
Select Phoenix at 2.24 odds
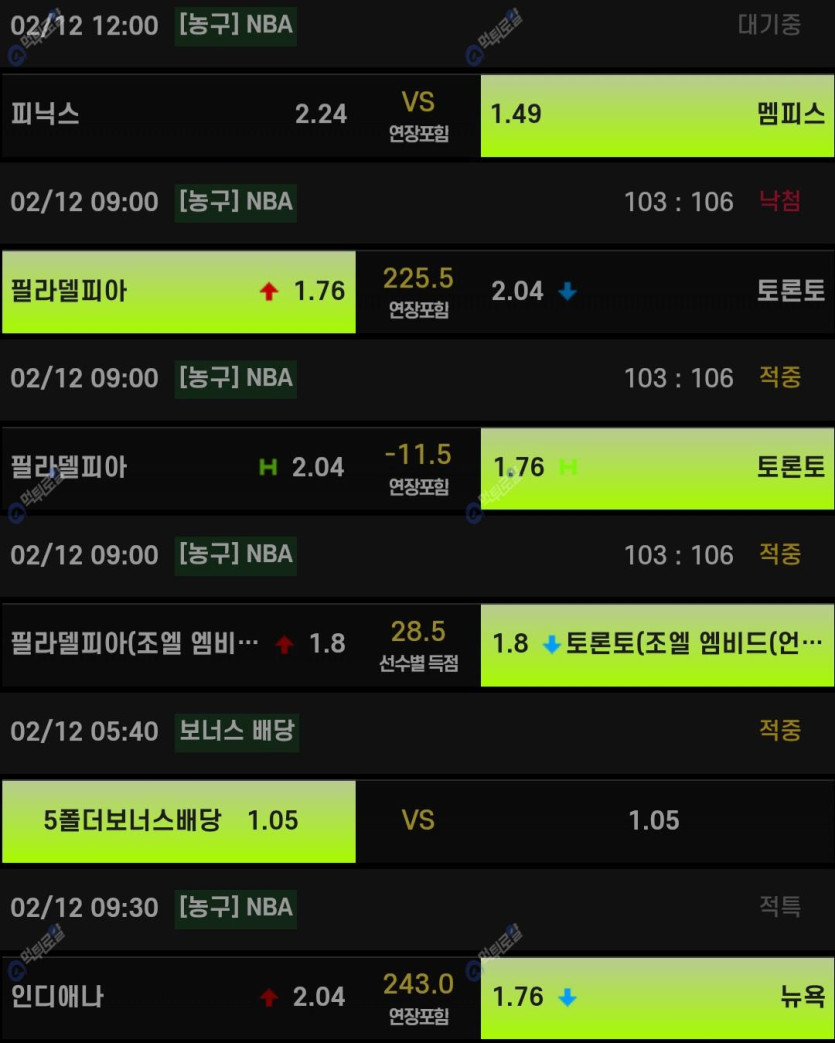[x=178, y=115]
